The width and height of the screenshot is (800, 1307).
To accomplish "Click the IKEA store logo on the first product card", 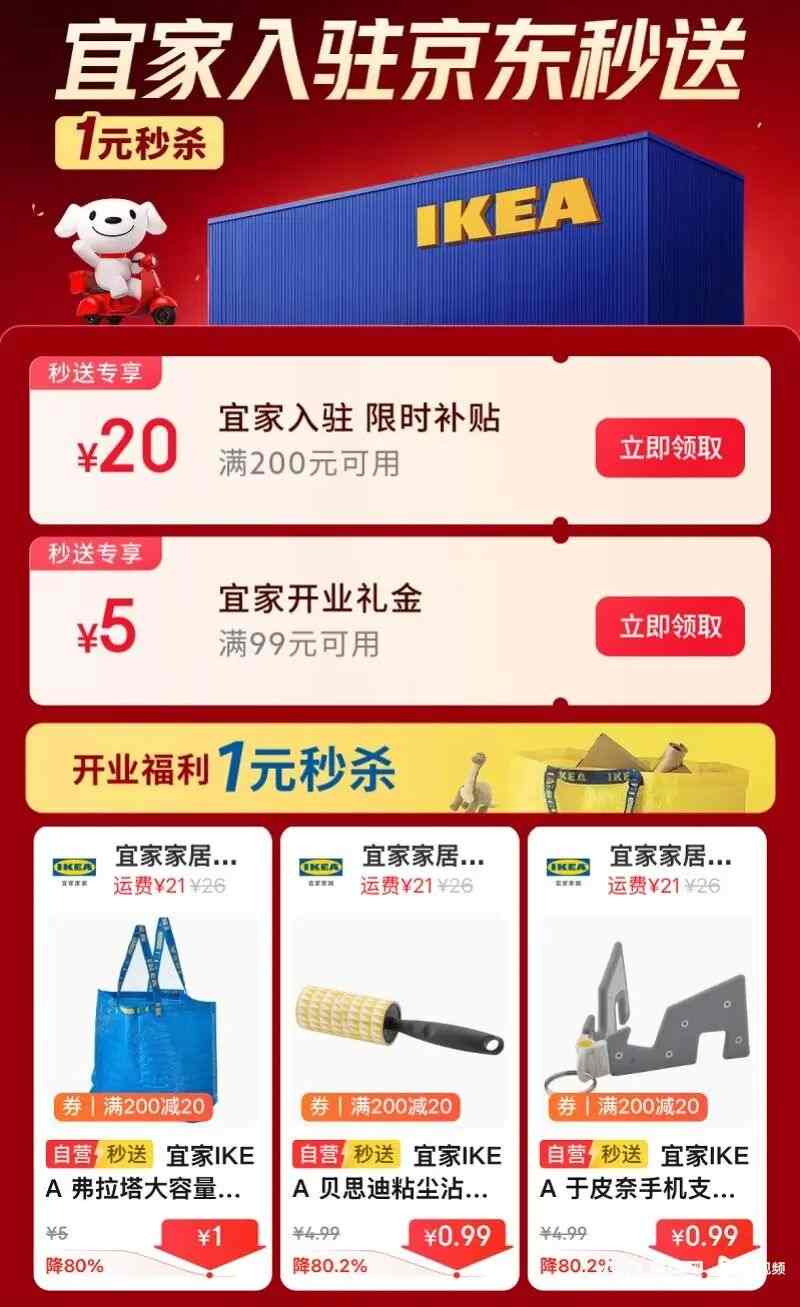I will (x=73, y=867).
